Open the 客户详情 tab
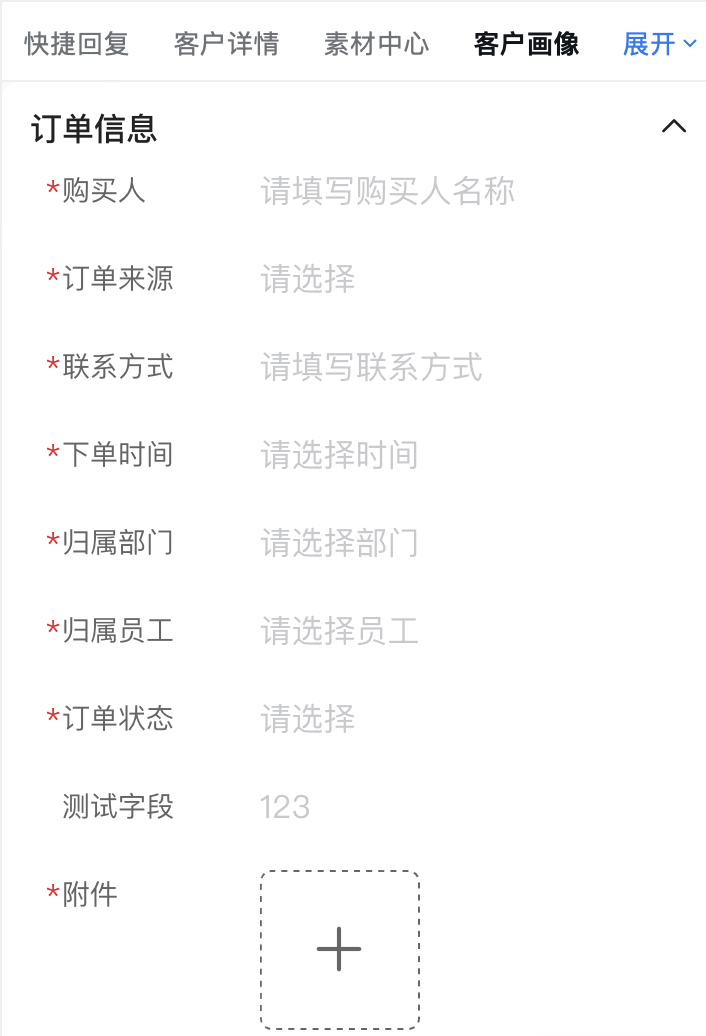706x1036 pixels. 226,44
